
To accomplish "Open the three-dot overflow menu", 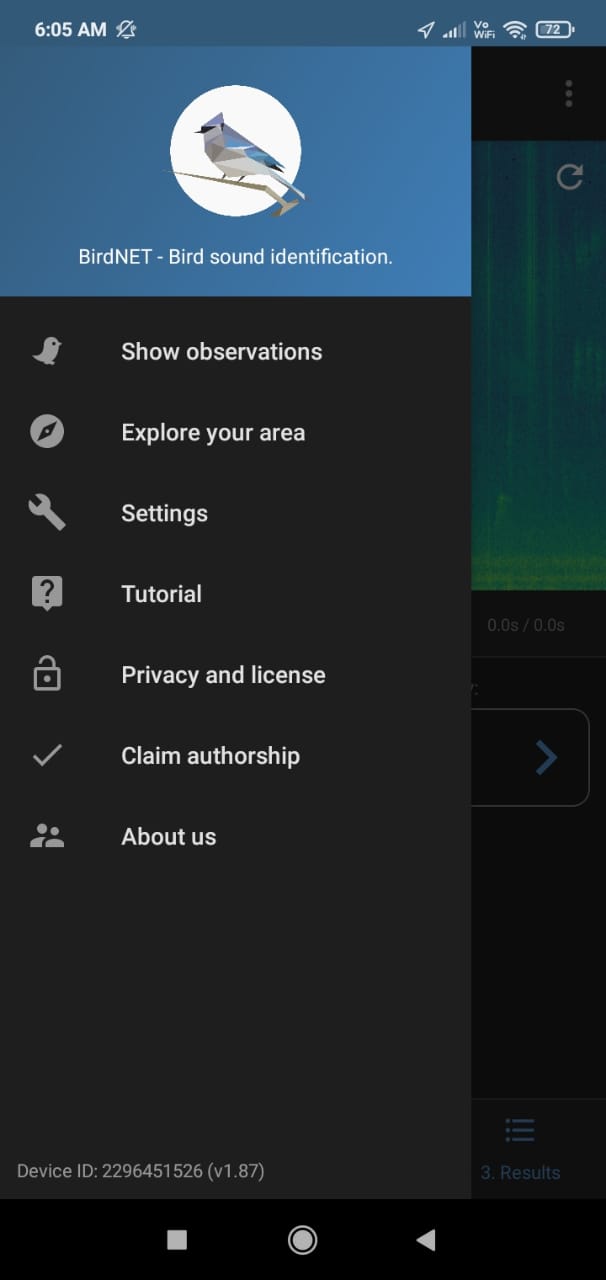I will pyautogui.click(x=568, y=94).
